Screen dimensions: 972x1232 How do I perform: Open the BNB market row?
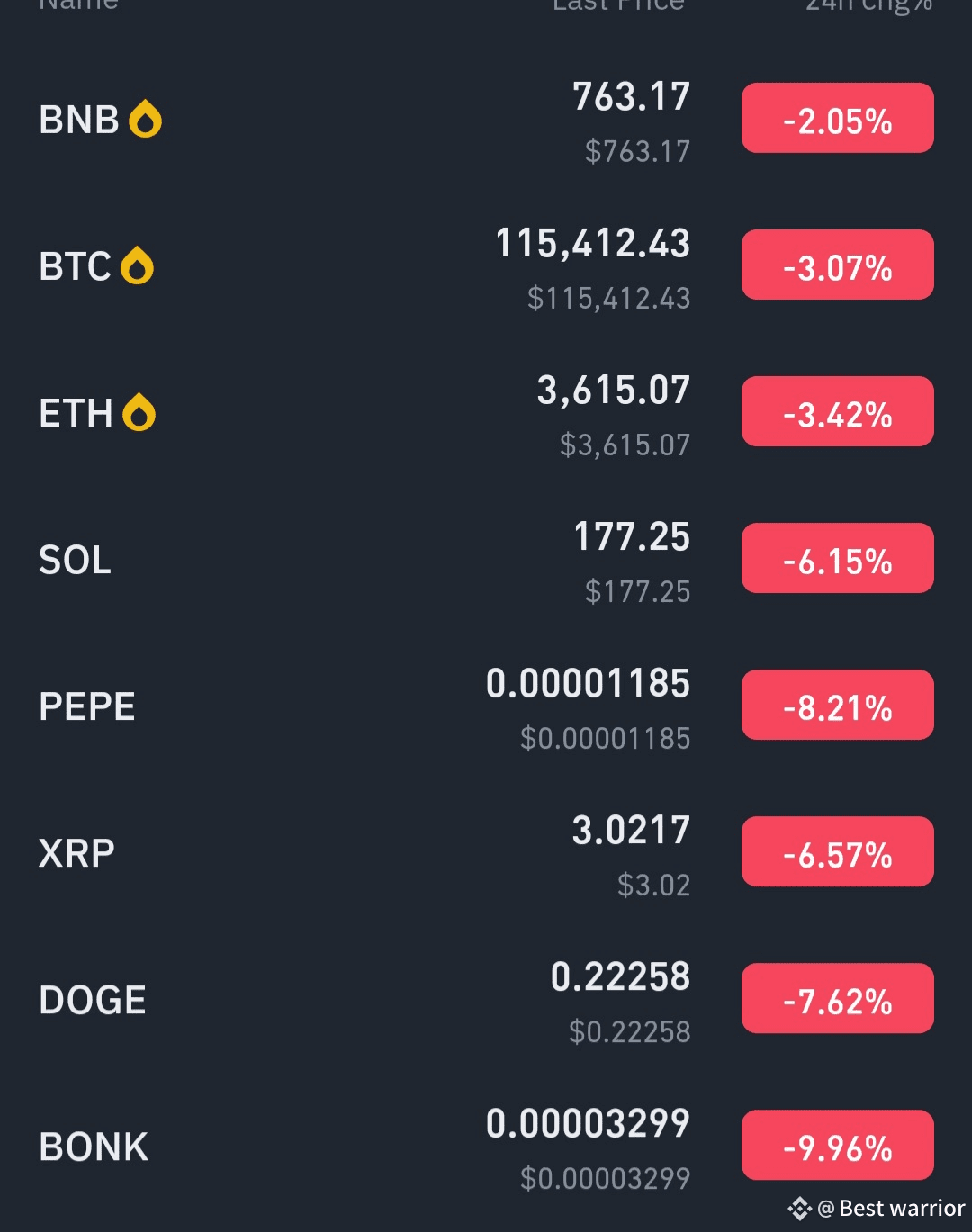[79, 120]
